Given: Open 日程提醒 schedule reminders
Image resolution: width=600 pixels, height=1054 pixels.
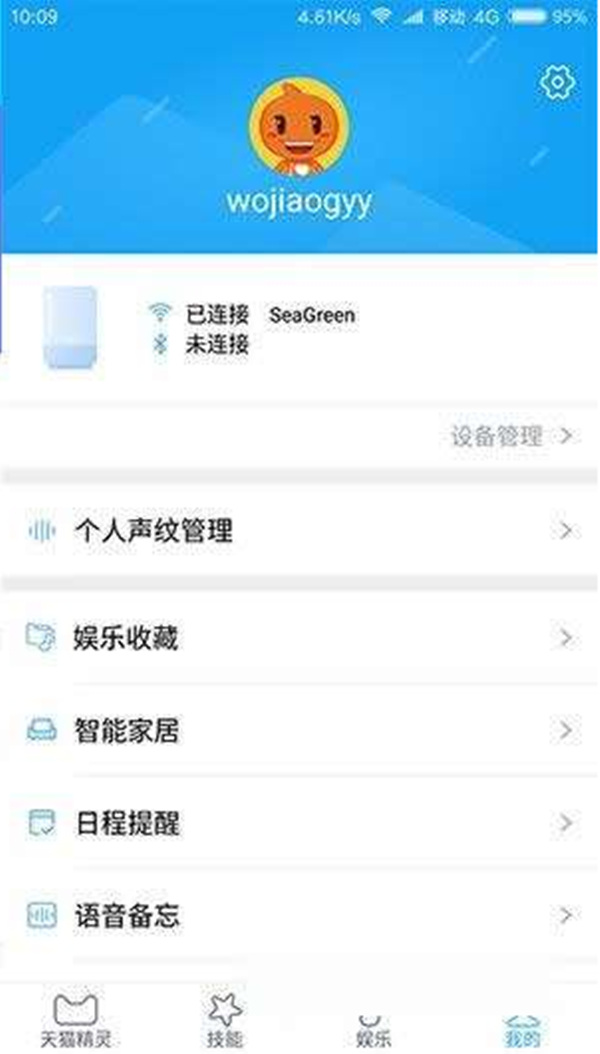Looking at the screenshot, I should (300, 824).
